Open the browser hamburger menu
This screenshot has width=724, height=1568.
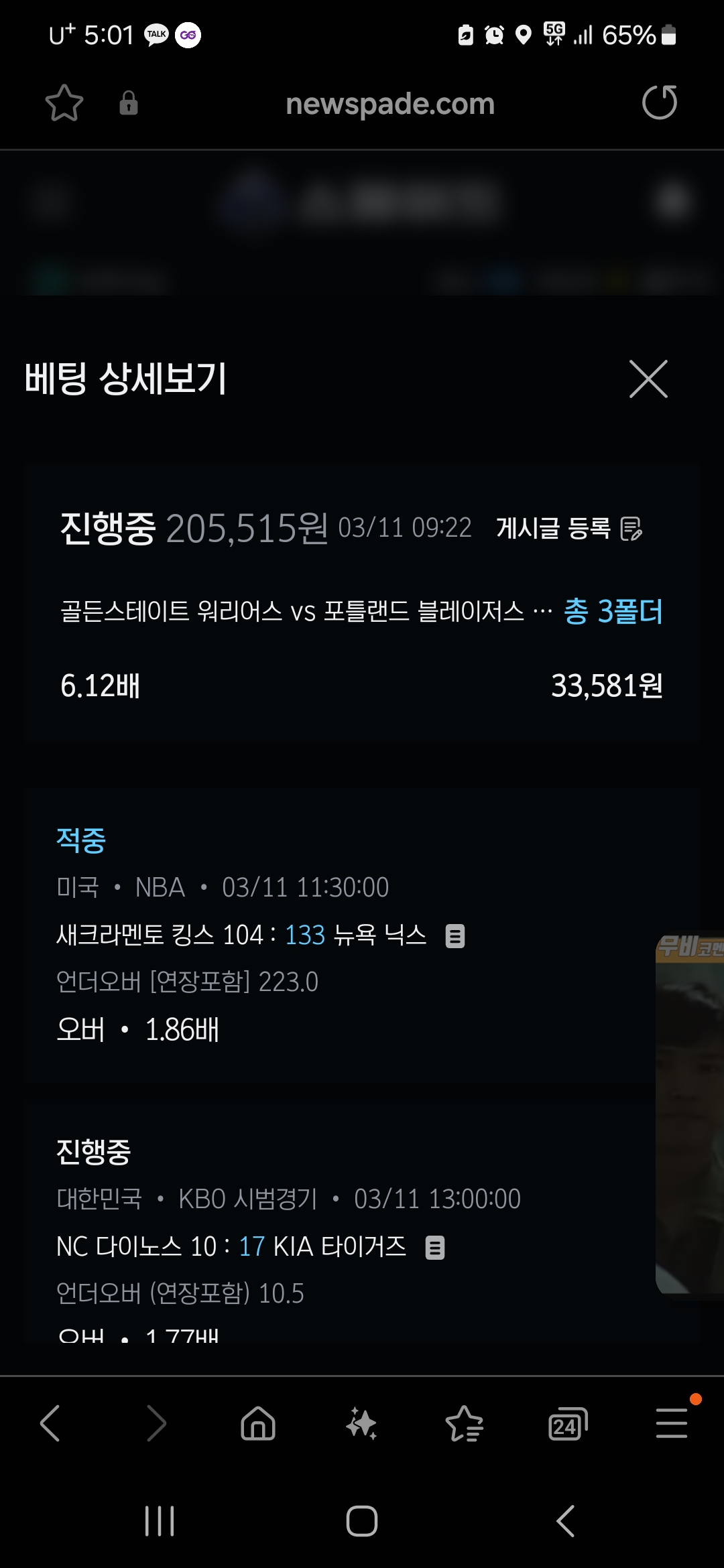click(671, 1423)
